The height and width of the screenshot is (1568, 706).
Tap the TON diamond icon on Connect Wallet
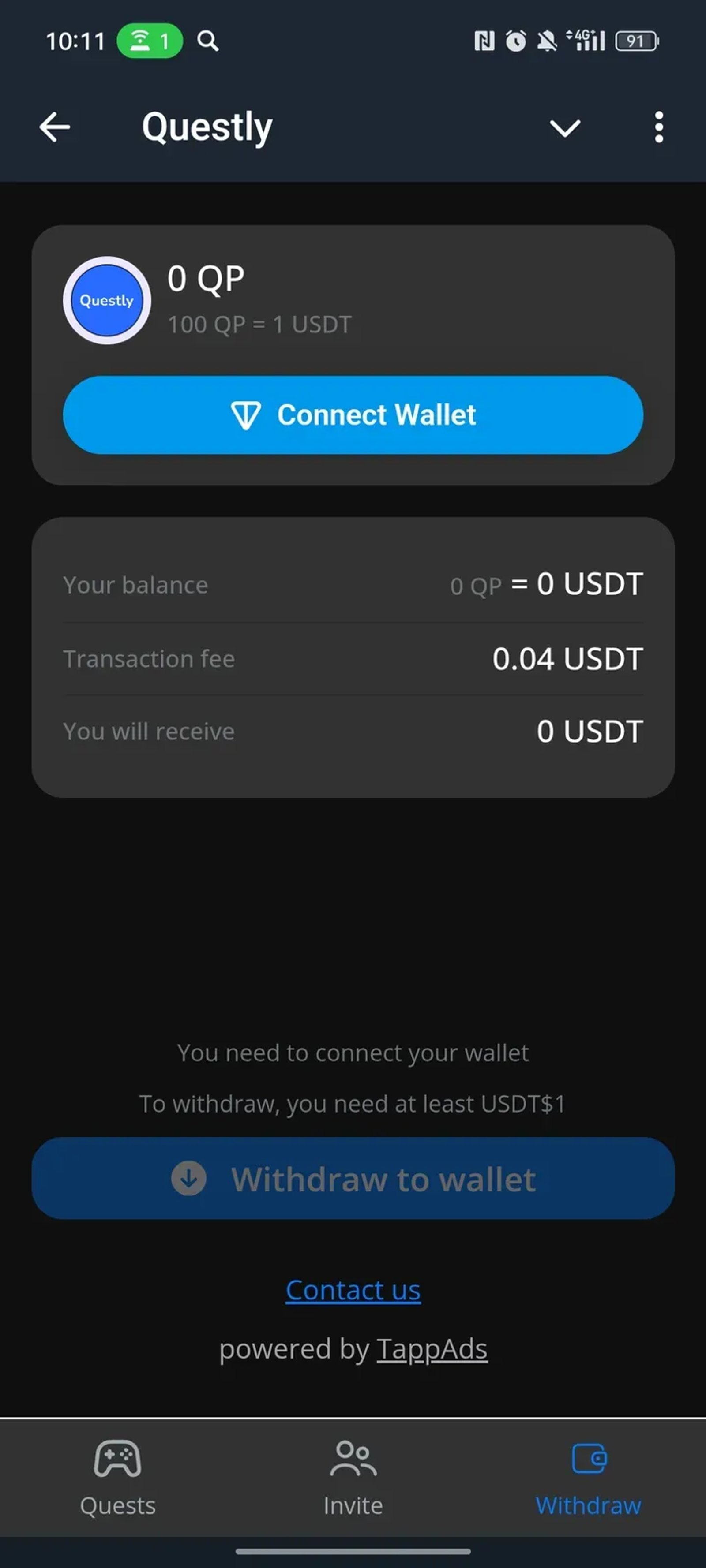[x=247, y=414]
